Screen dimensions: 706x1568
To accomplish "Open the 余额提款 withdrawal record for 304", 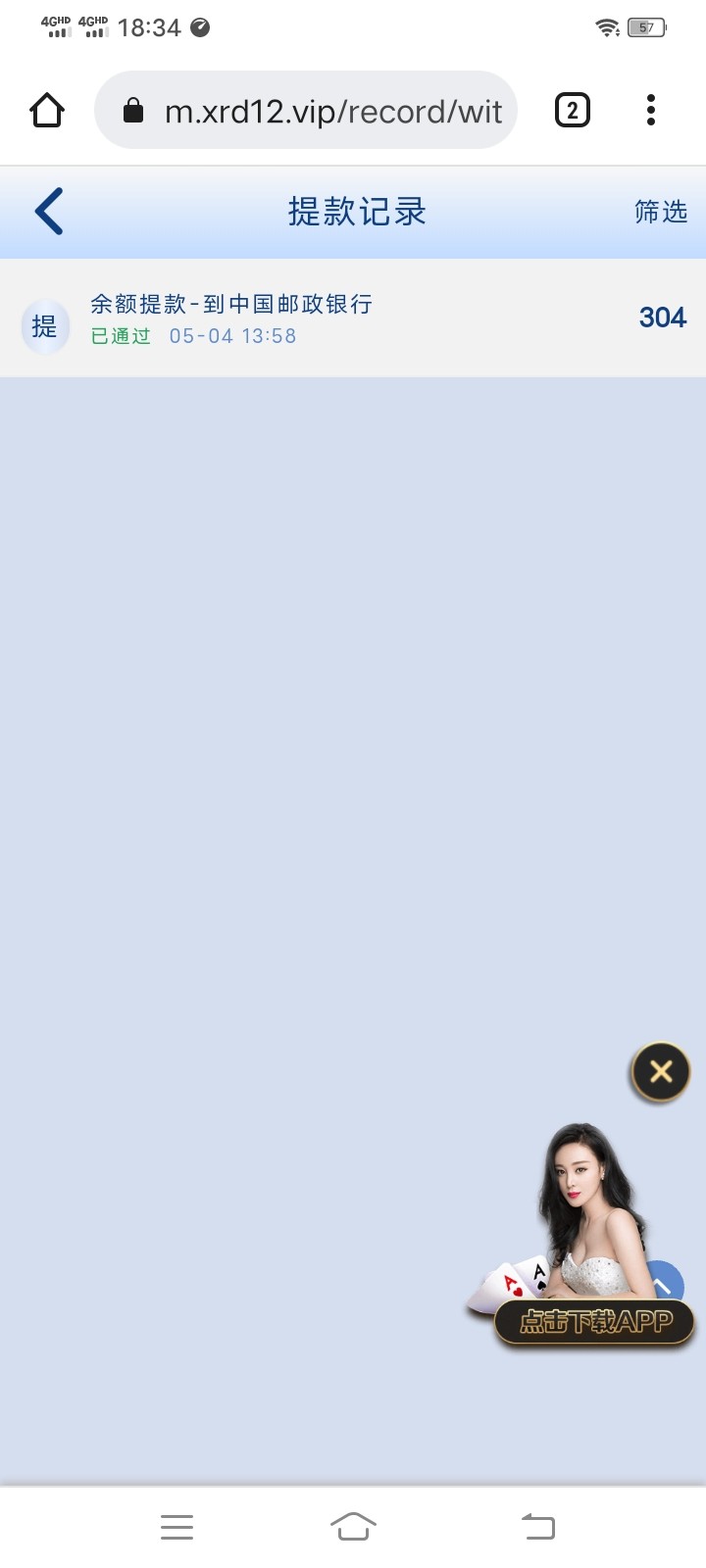I will point(353,318).
